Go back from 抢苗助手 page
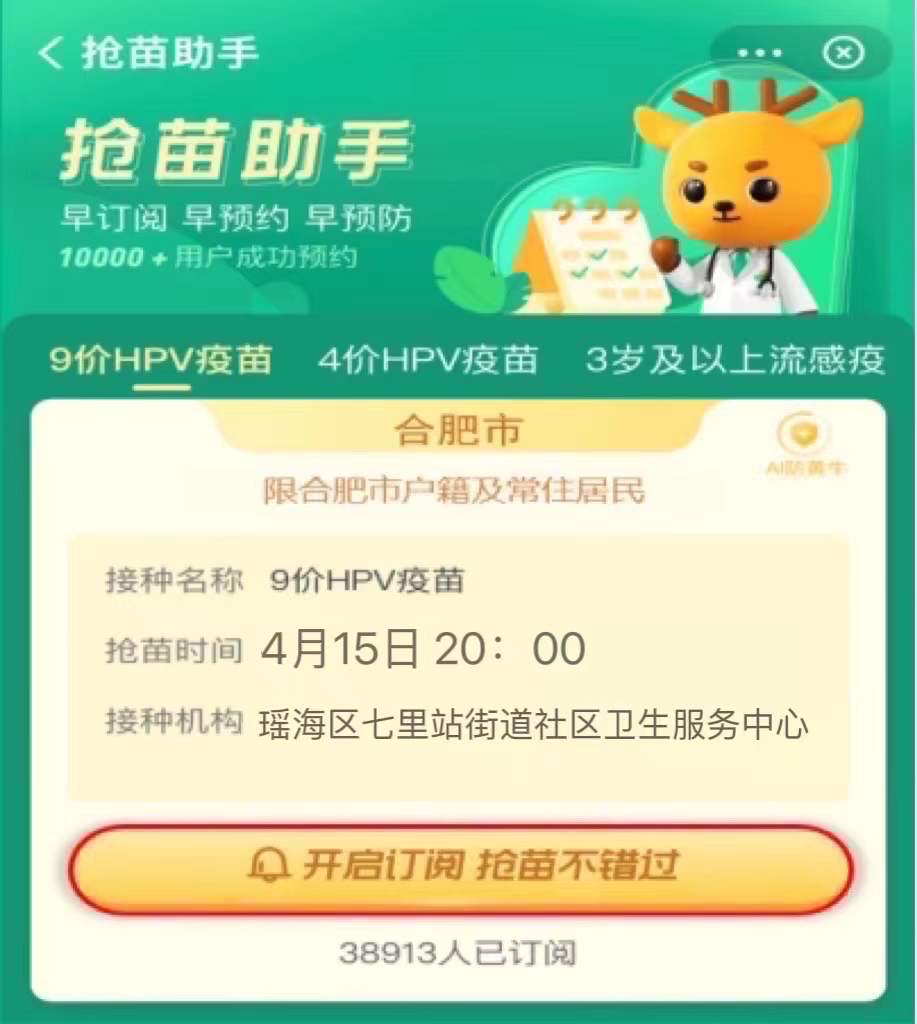The image size is (917, 1024). [52, 52]
